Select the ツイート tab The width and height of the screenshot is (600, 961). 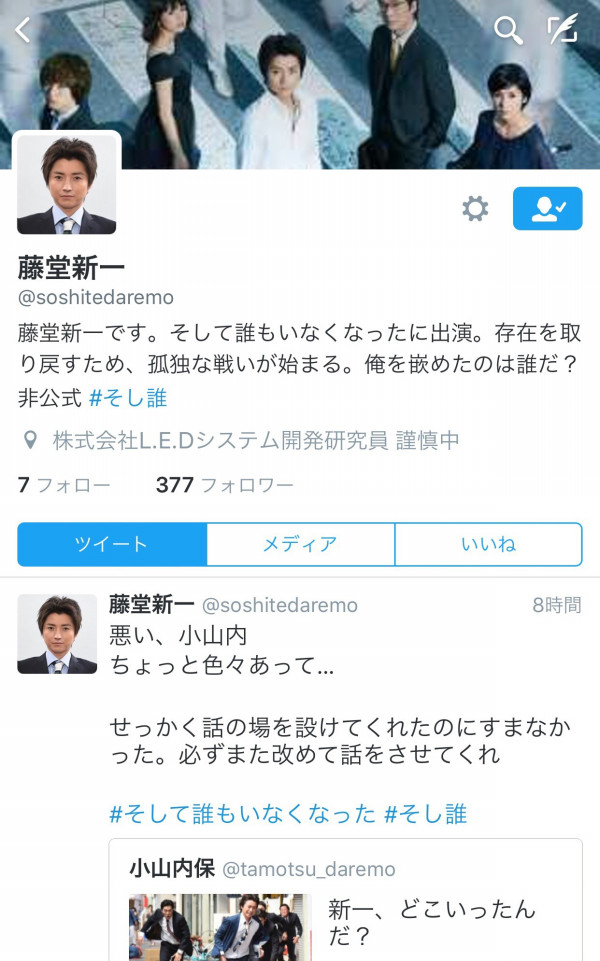(112, 544)
